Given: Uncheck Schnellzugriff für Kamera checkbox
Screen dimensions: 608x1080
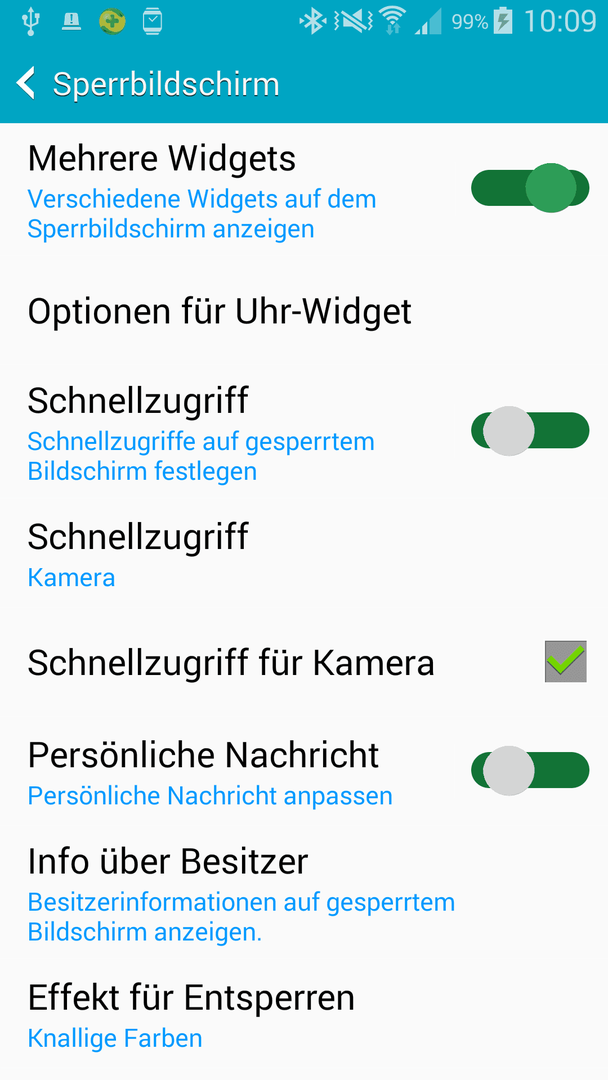Looking at the screenshot, I should click(565, 661).
